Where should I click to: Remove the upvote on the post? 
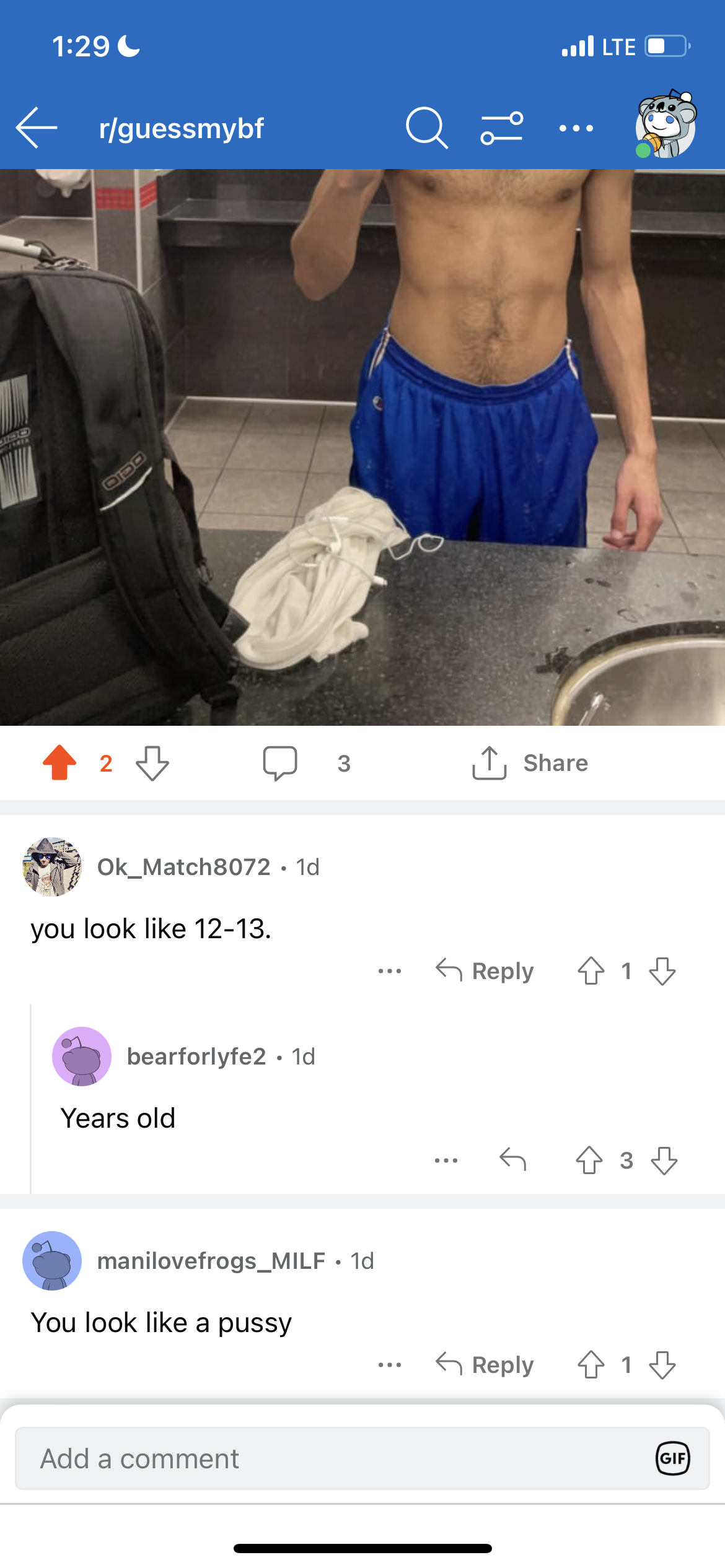coord(59,762)
